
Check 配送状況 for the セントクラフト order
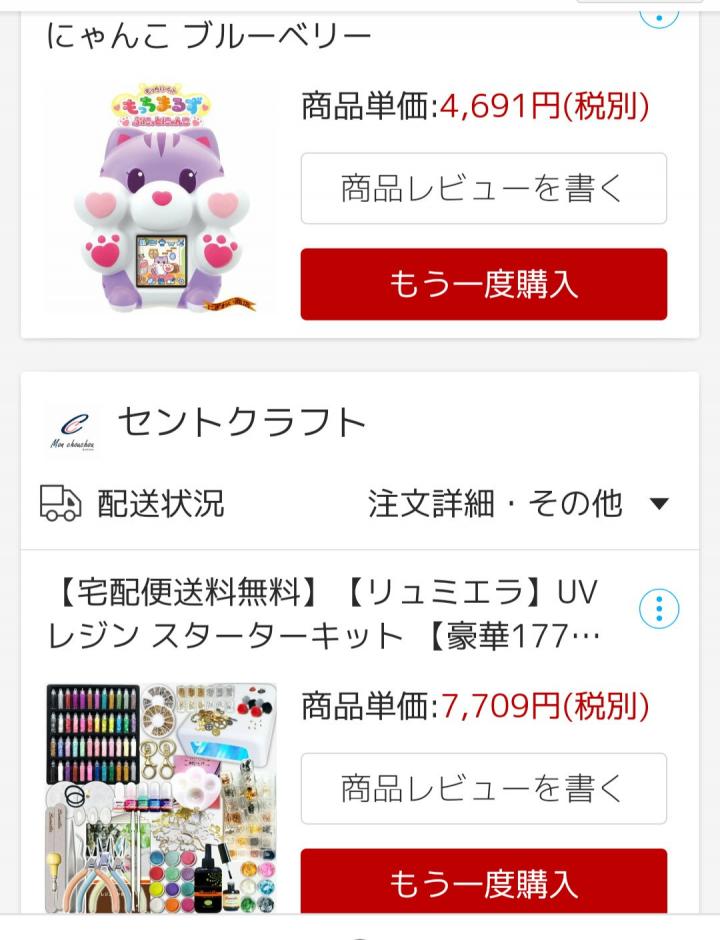(x=133, y=503)
